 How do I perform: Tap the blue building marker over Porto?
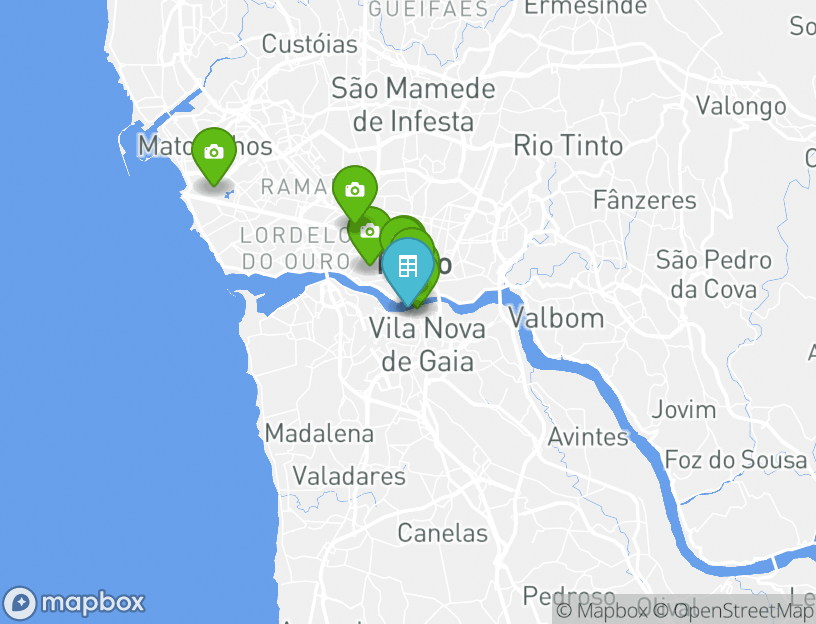408,266
